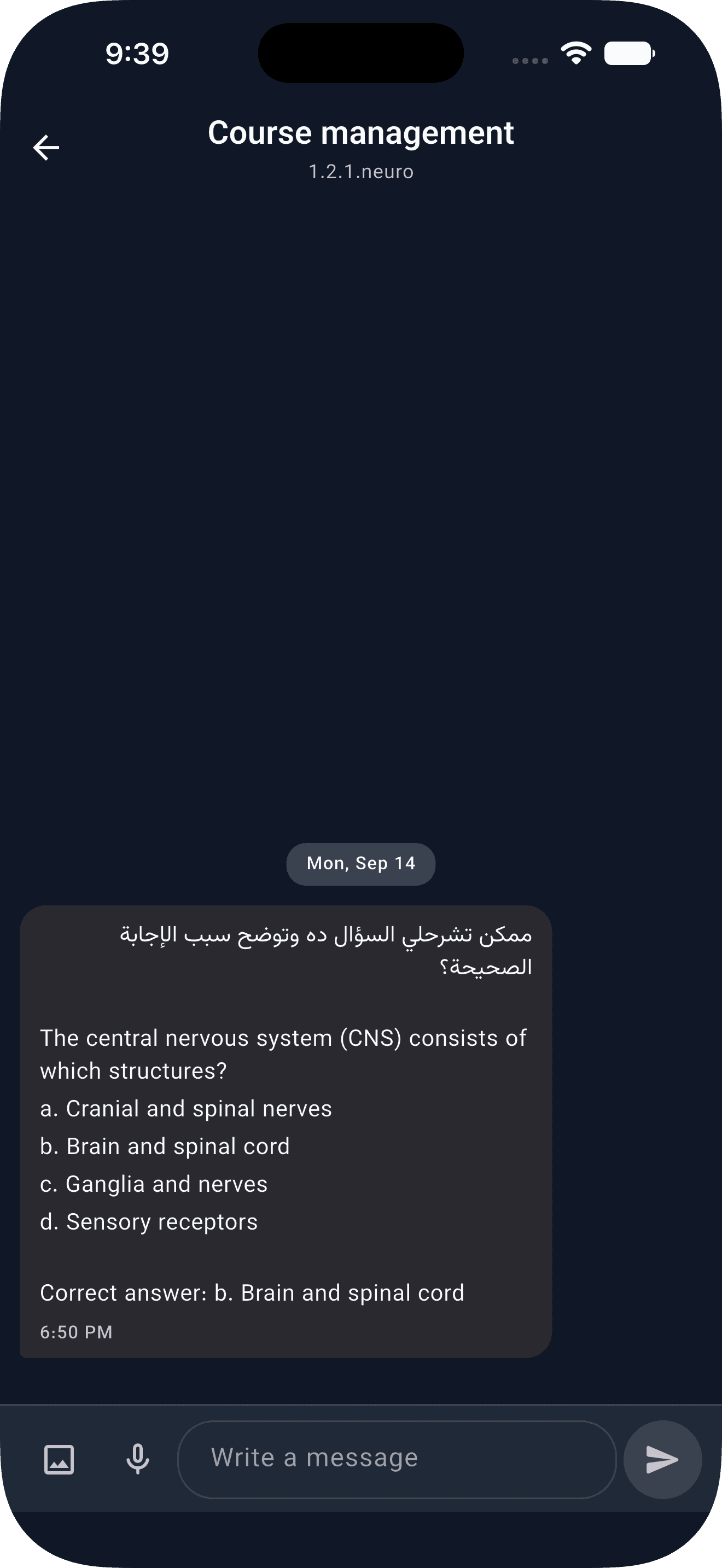
Task: Focus the Write a message field
Action: coord(397,1459)
